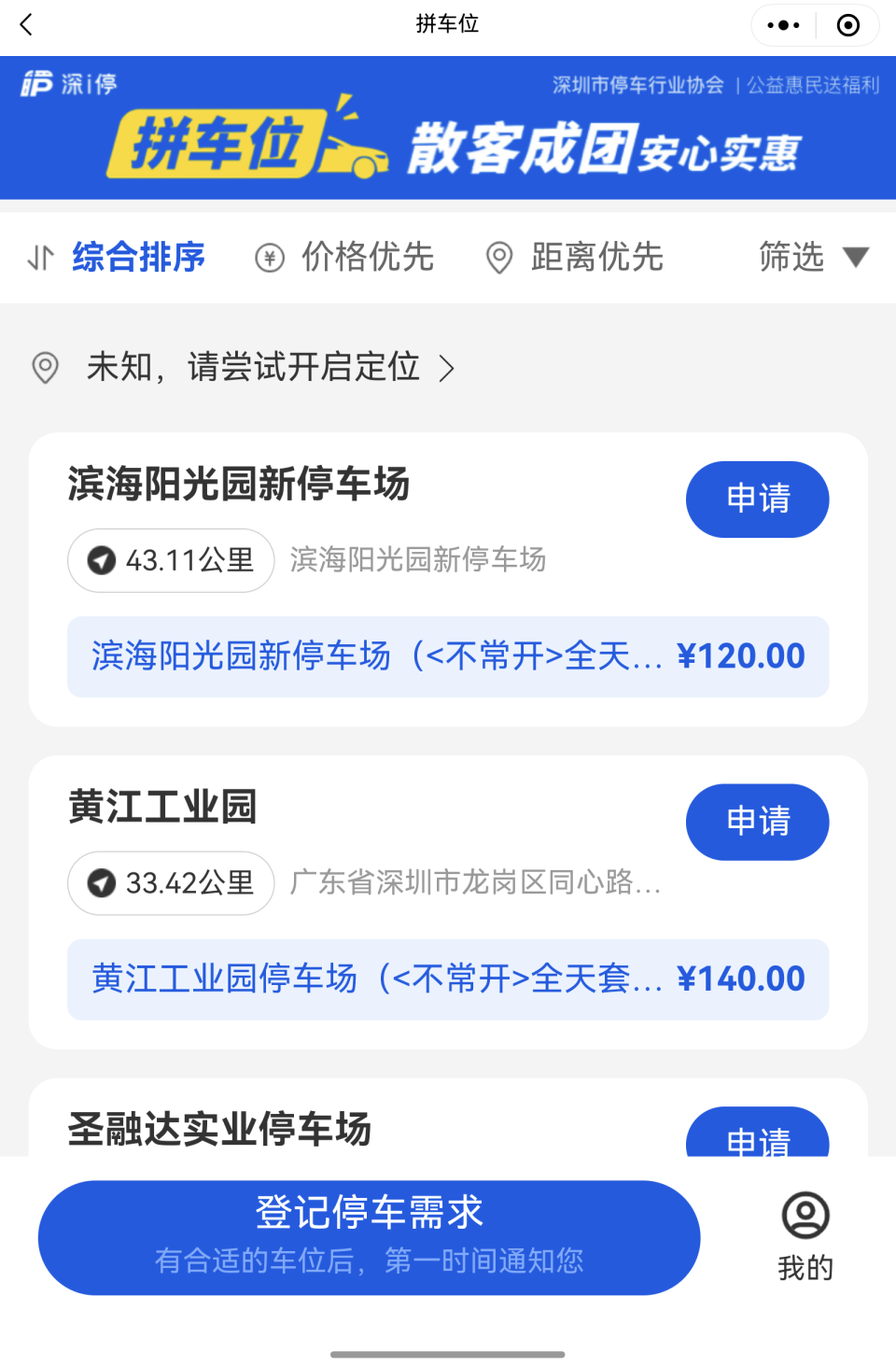
Task: Open location settings via 未知 chevron
Action: click(x=447, y=368)
